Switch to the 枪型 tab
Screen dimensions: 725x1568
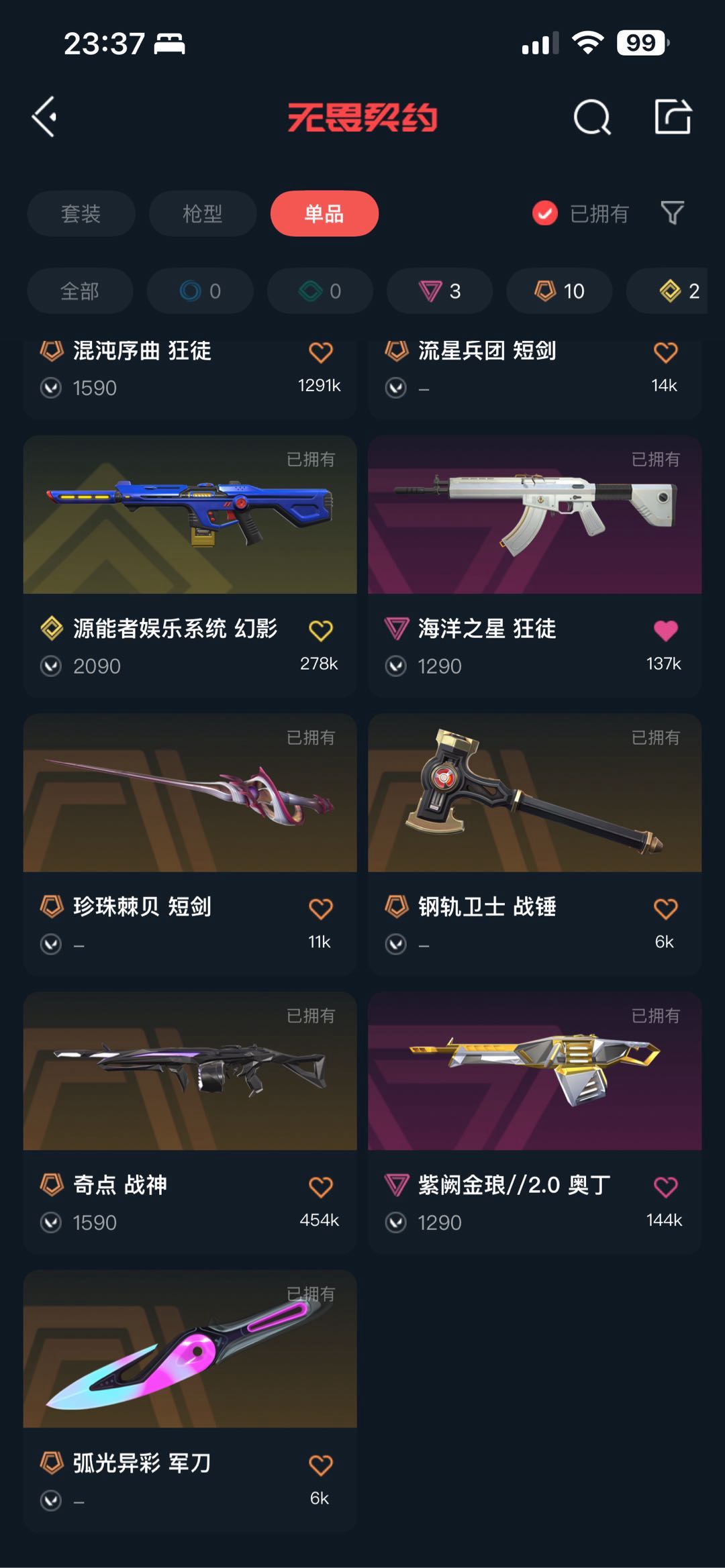(202, 214)
